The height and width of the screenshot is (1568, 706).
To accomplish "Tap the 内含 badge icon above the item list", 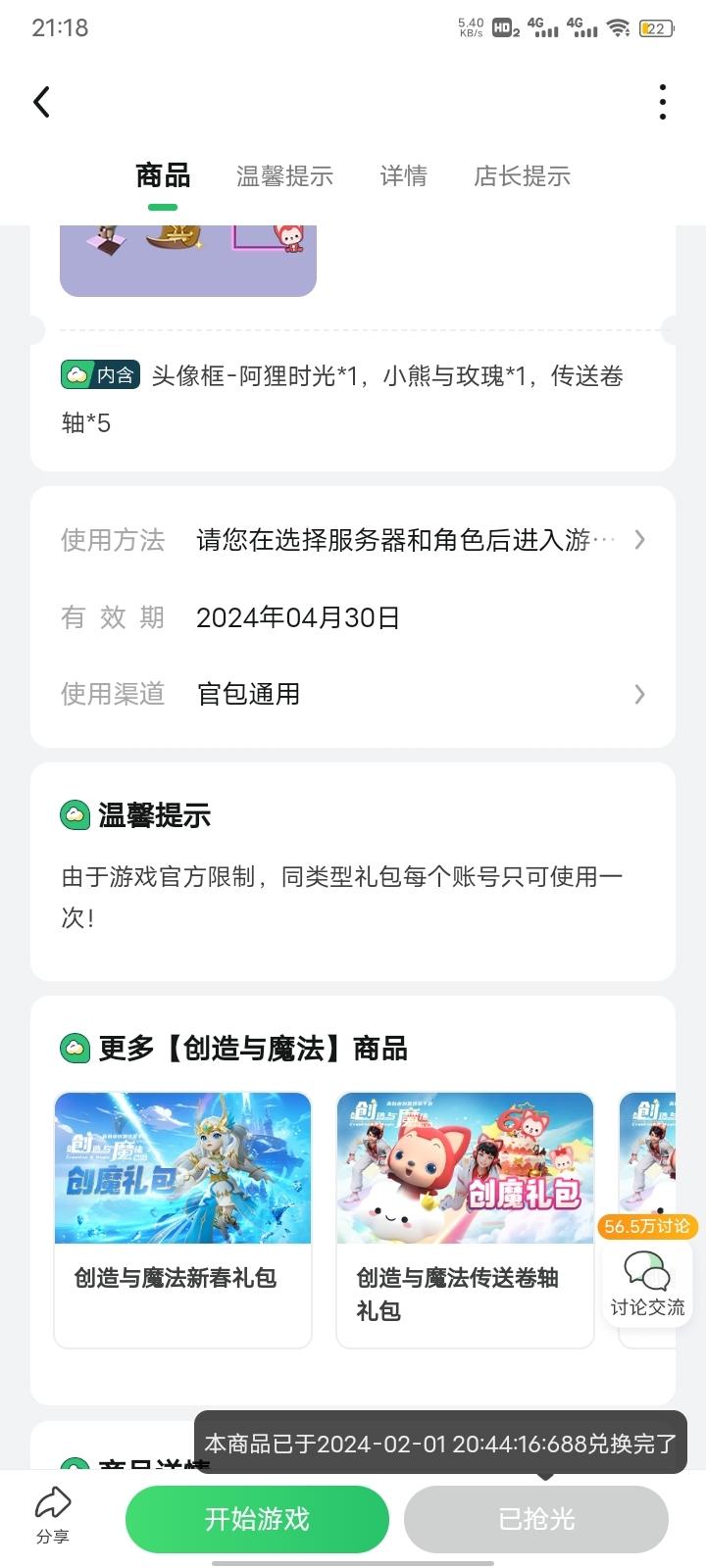I will click(98, 375).
